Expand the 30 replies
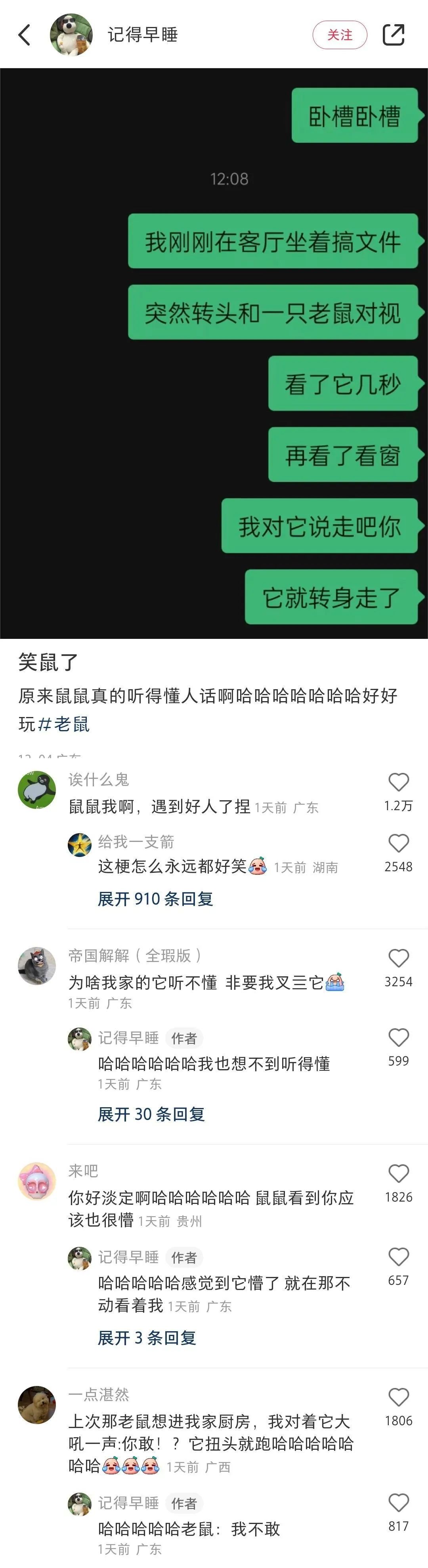428x1568 pixels. coord(151,1114)
